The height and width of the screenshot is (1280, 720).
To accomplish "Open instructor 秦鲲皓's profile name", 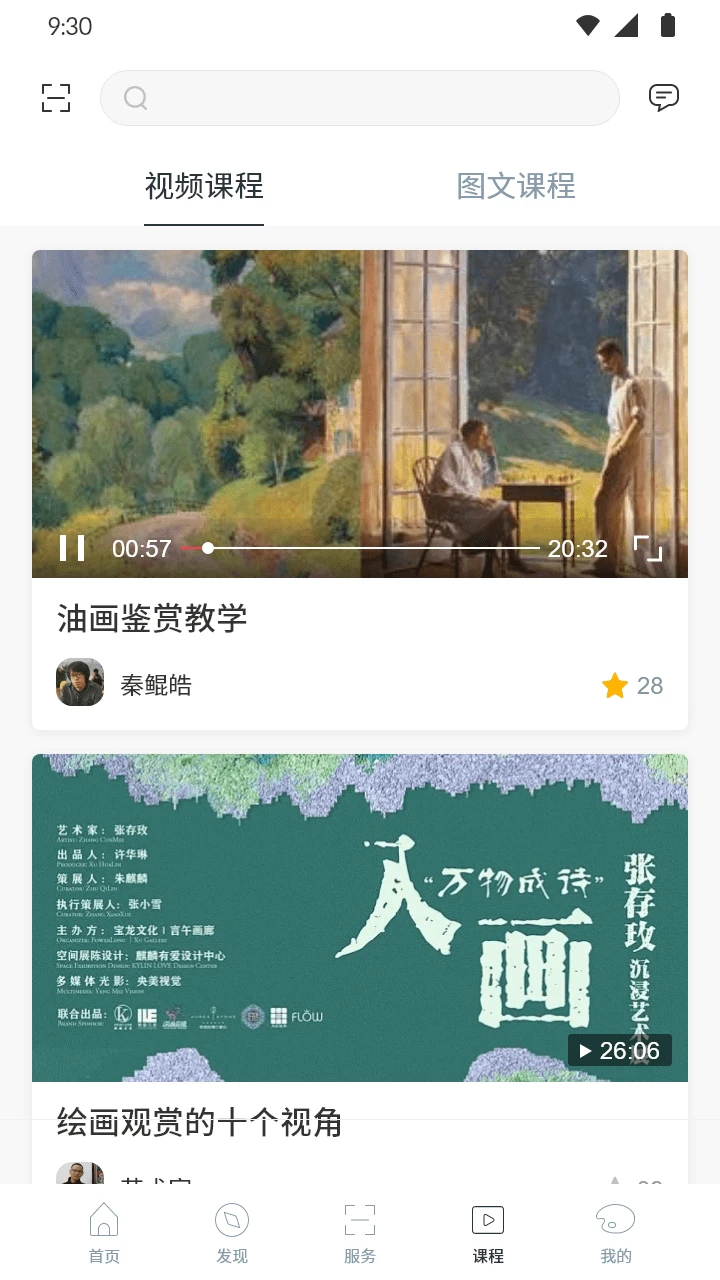I will click(x=157, y=684).
